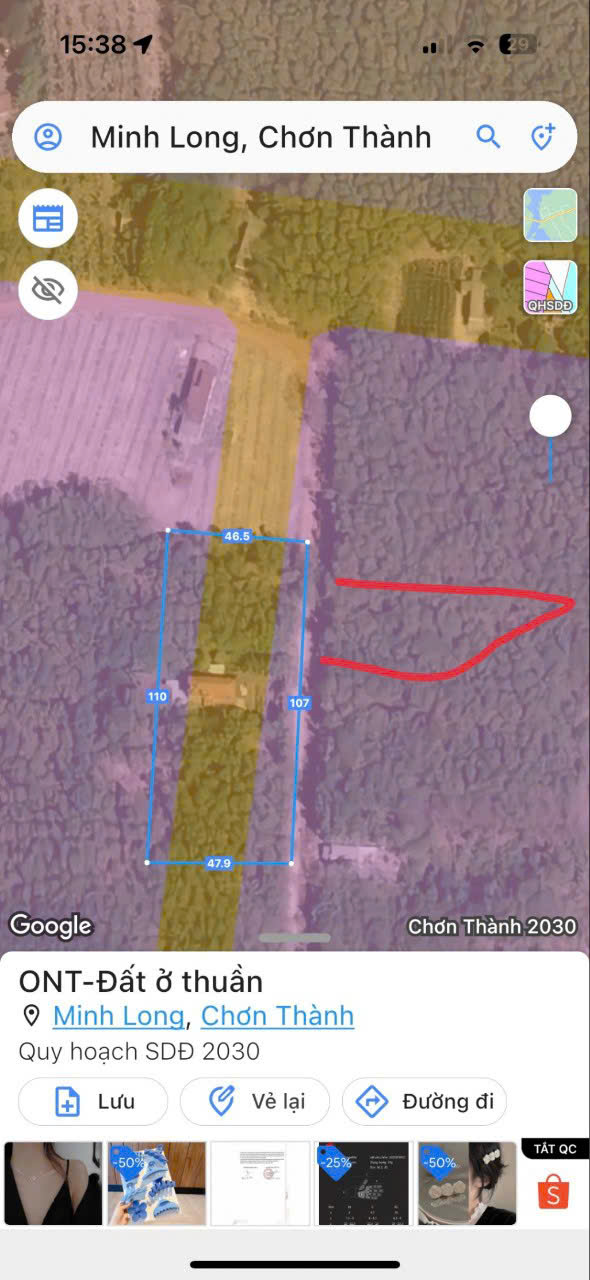Image resolution: width=590 pixels, height=1280 pixels.
Task: Open the Chơn Thành link
Action: tap(277, 1016)
